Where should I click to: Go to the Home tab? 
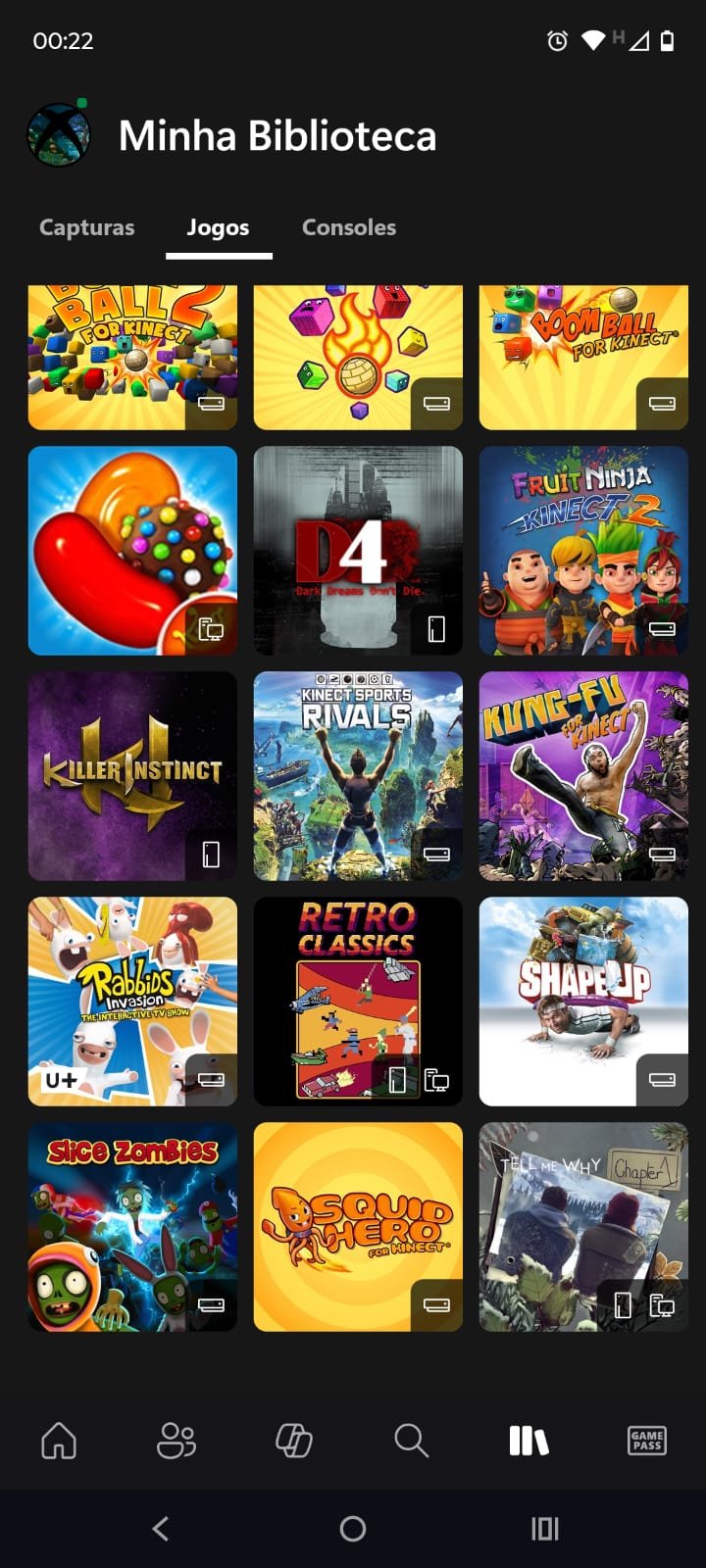pyautogui.click(x=59, y=1441)
